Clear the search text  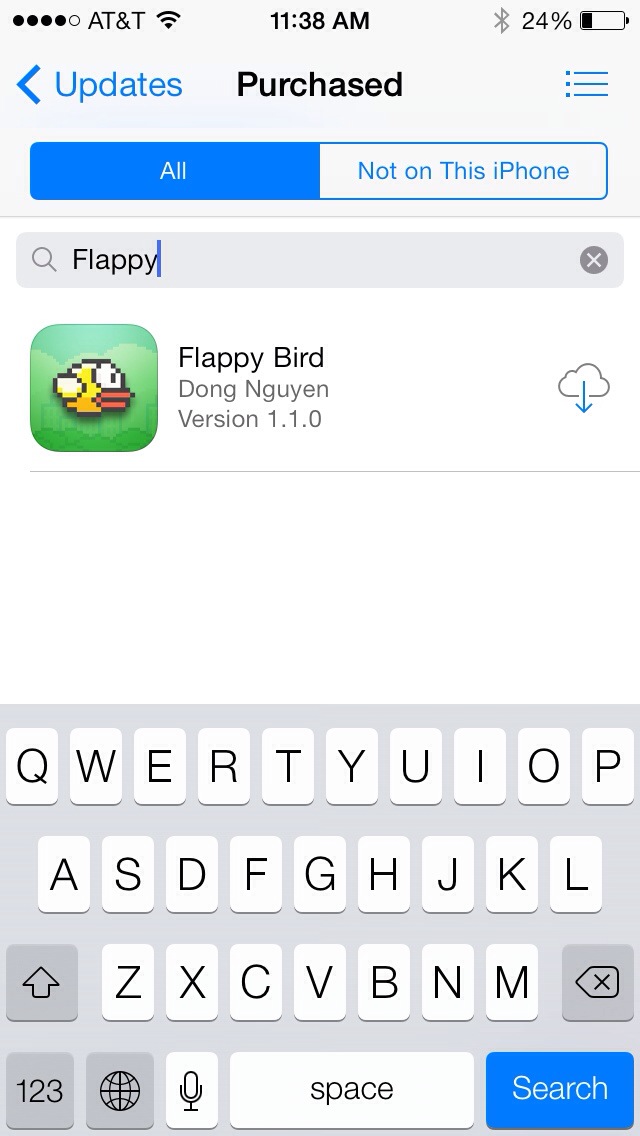click(594, 260)
